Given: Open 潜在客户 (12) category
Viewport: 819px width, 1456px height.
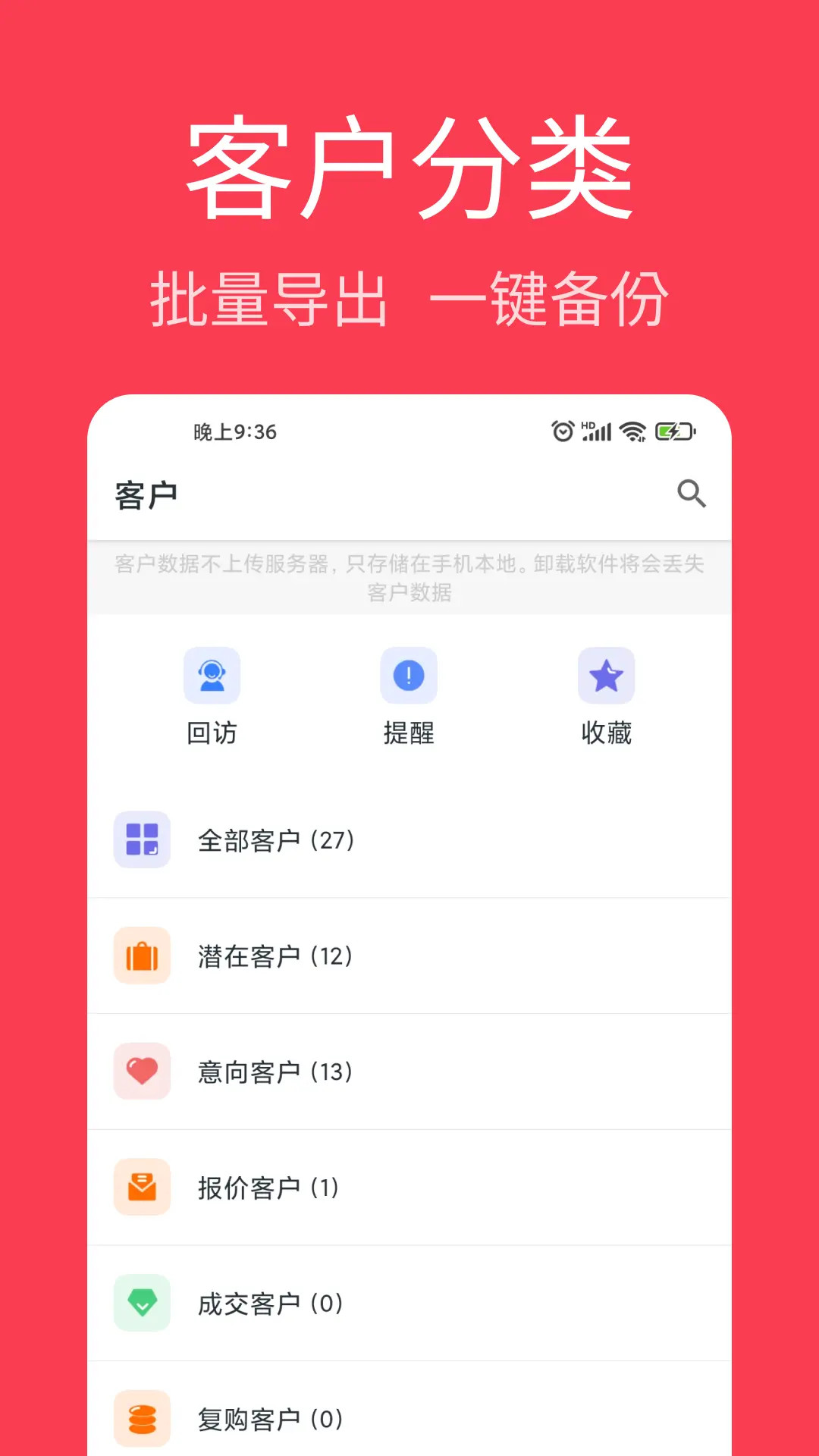Looking at the screenshot, I should [x=275, y=956].
